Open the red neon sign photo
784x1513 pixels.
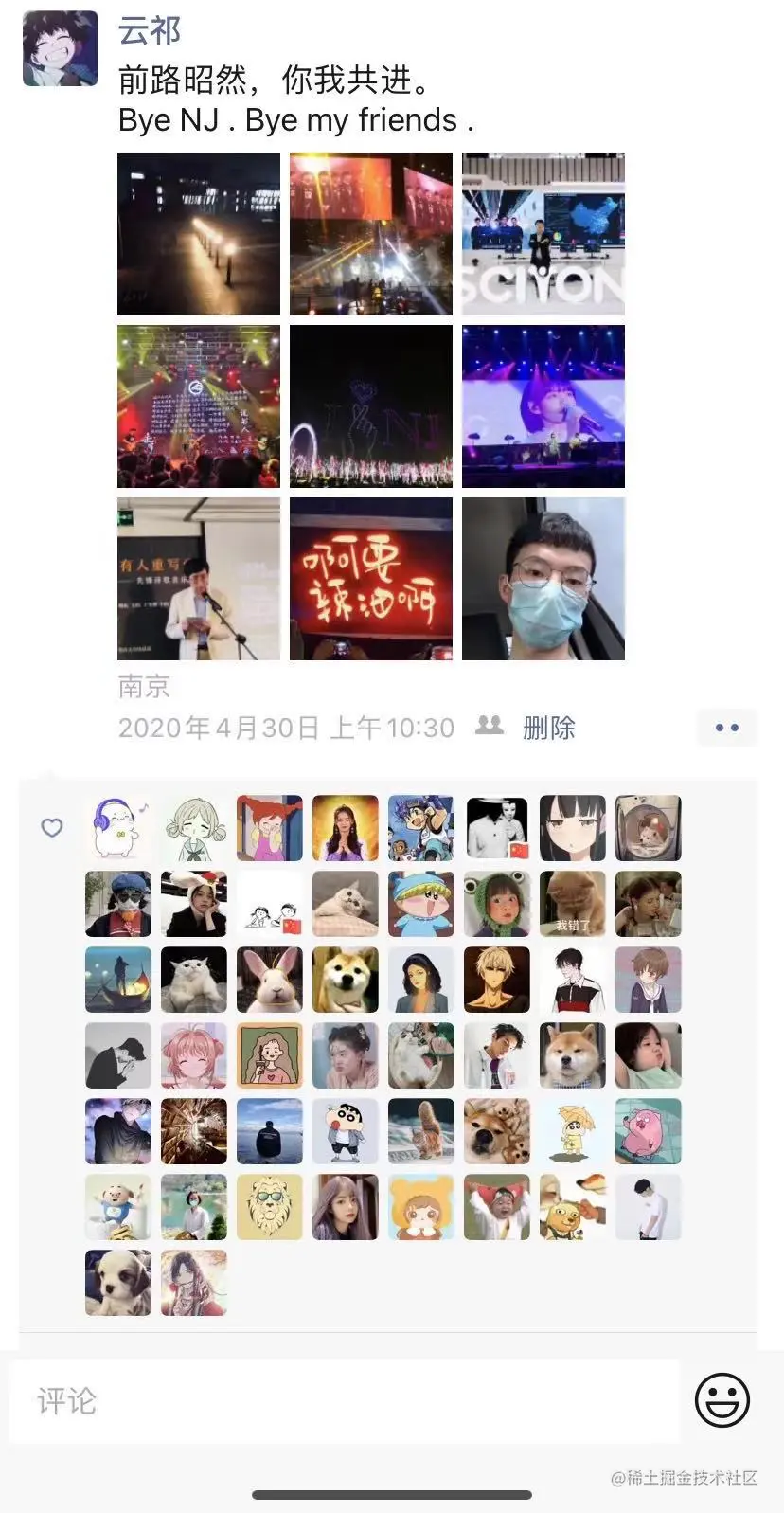[371, 579]
